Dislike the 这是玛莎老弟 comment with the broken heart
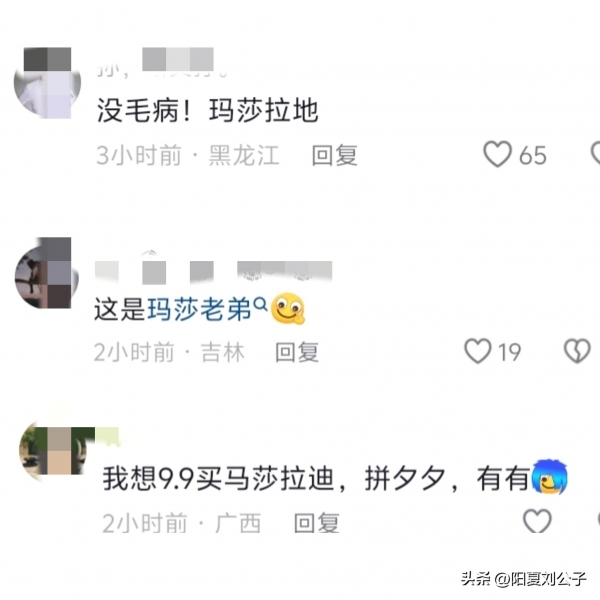Image resolution: width=600 pixels, height=600 pixels. click(x=578, y=350)
